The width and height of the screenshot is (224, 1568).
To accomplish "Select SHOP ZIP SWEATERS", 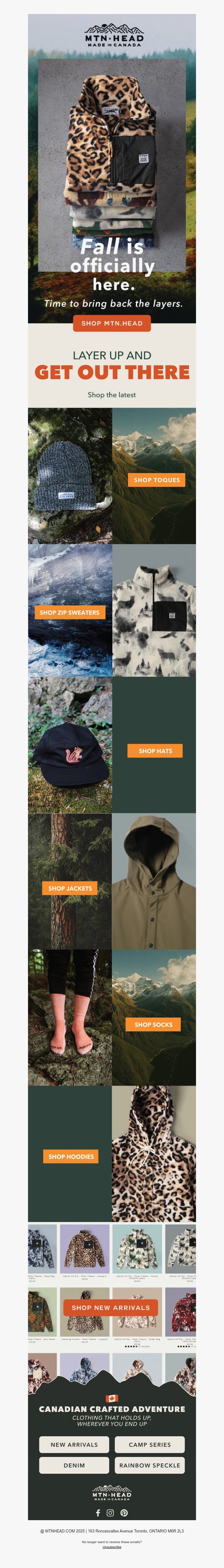I will click(x=69, y=612).
